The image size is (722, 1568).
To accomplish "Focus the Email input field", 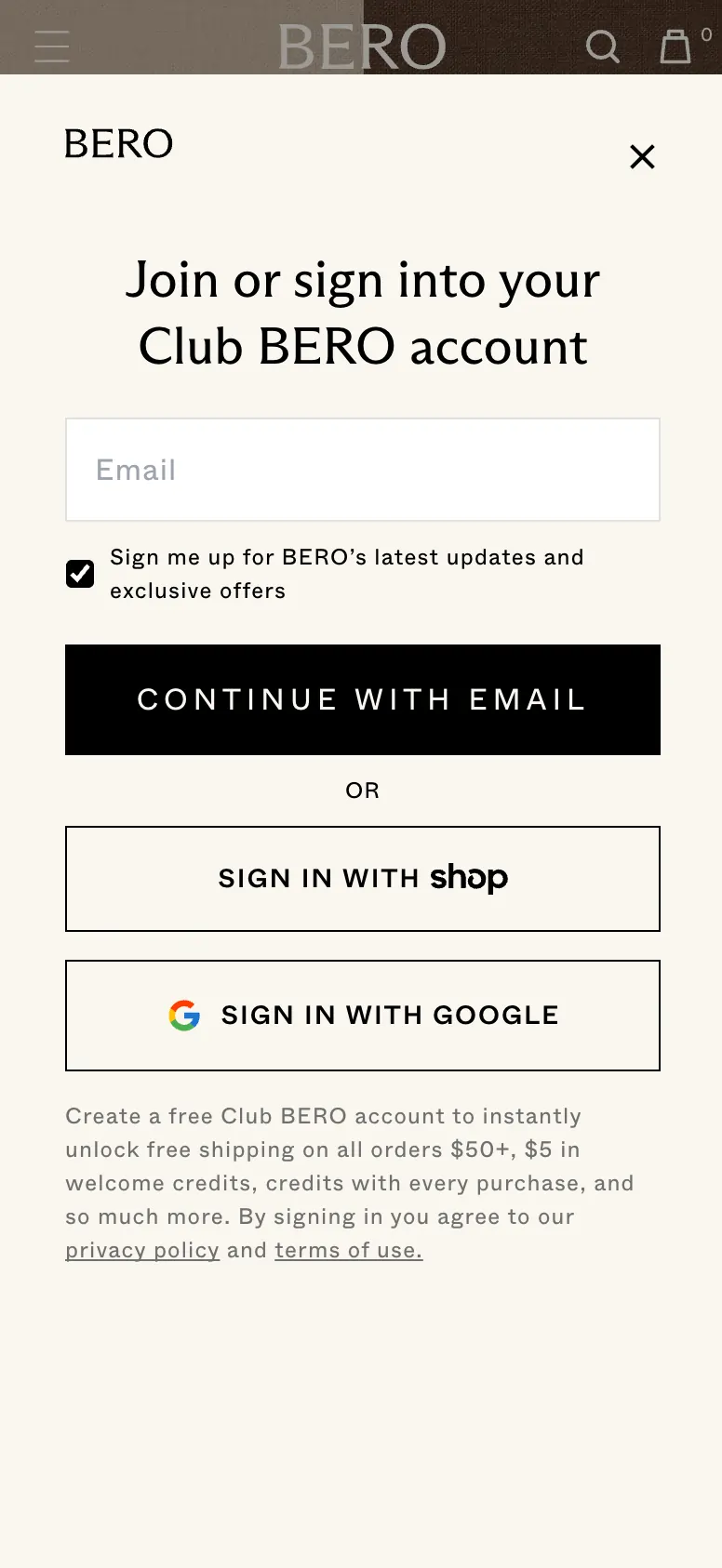I will click(363, 470).
